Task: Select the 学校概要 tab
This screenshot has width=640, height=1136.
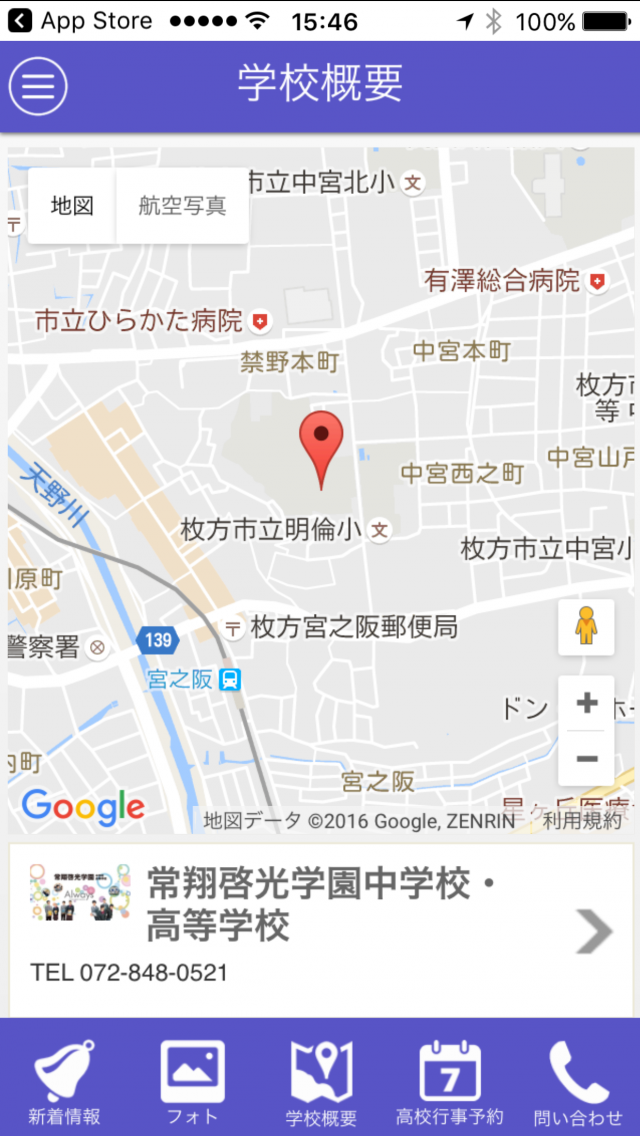Action: click(x=320, y=1080)
